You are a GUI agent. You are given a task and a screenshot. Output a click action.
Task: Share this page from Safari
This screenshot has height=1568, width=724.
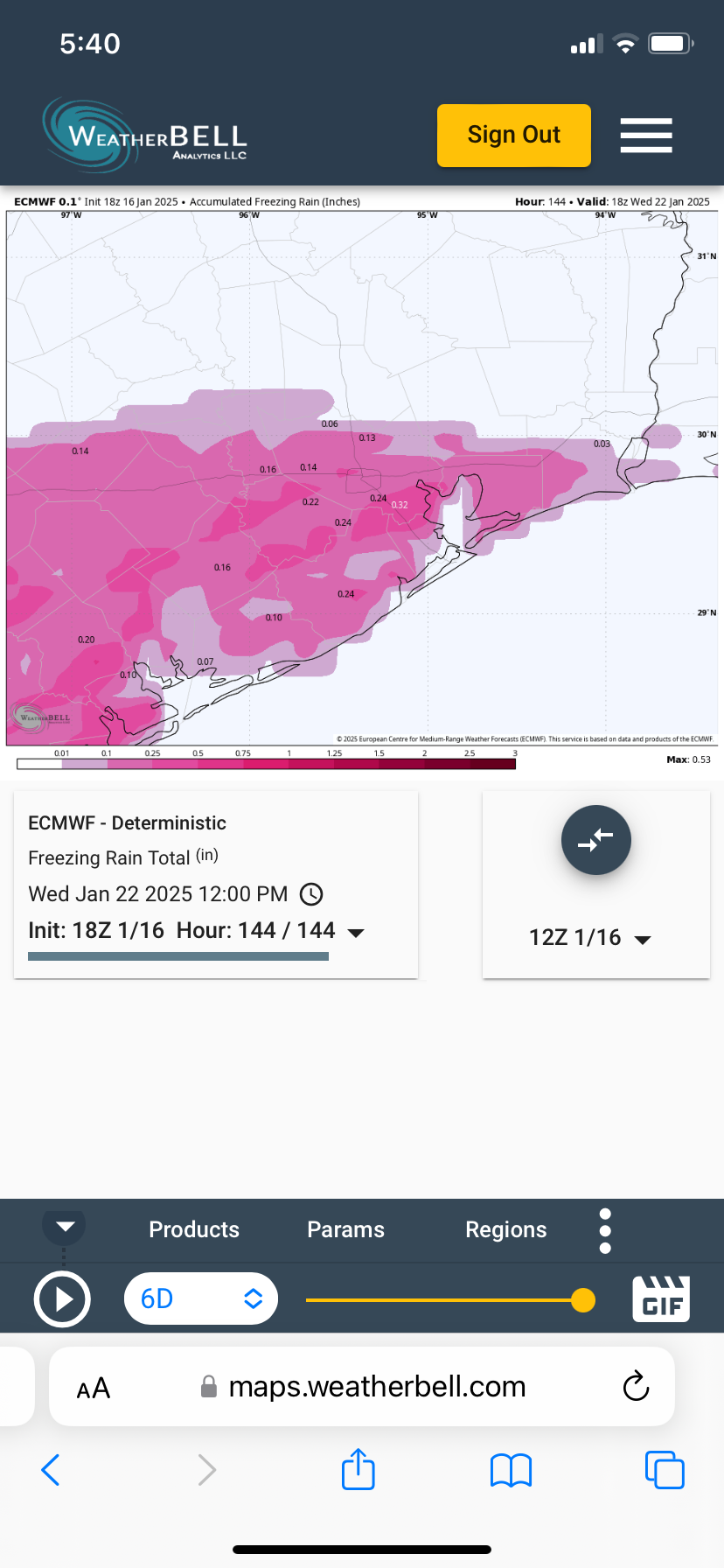[x=358, y=1469]
